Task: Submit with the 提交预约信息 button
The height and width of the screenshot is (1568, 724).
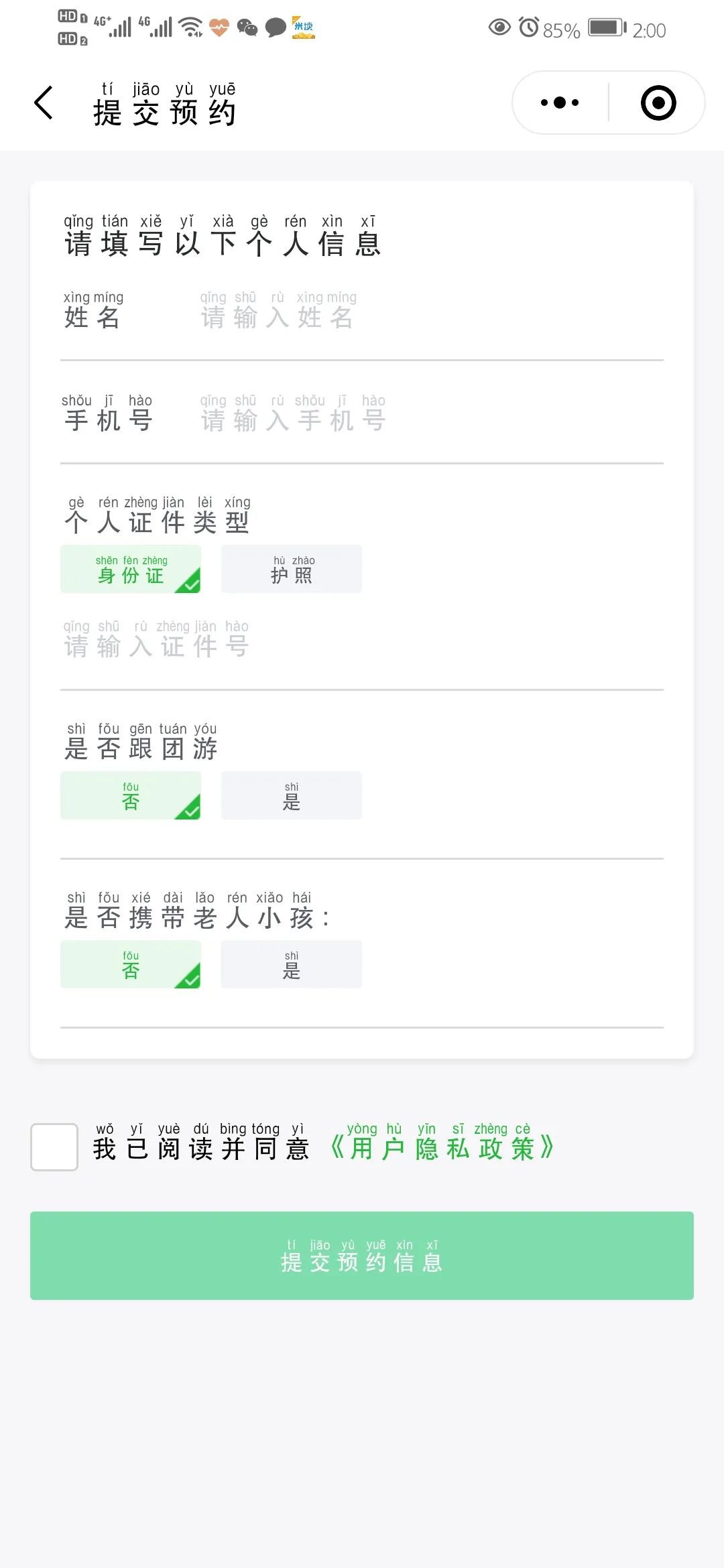Action: click(x=362, y=1256)
